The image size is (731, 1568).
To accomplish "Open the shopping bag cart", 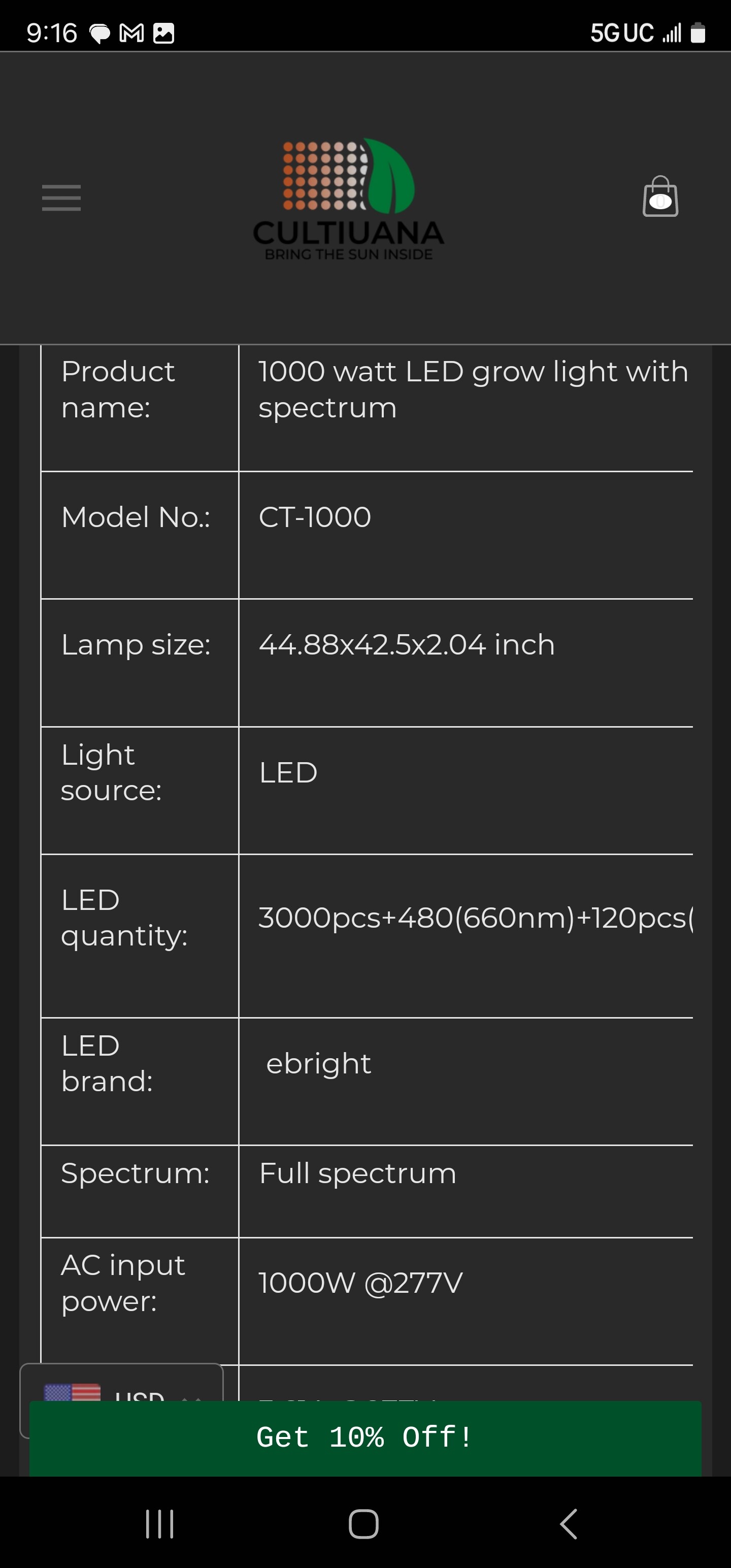I will [660, 197].
